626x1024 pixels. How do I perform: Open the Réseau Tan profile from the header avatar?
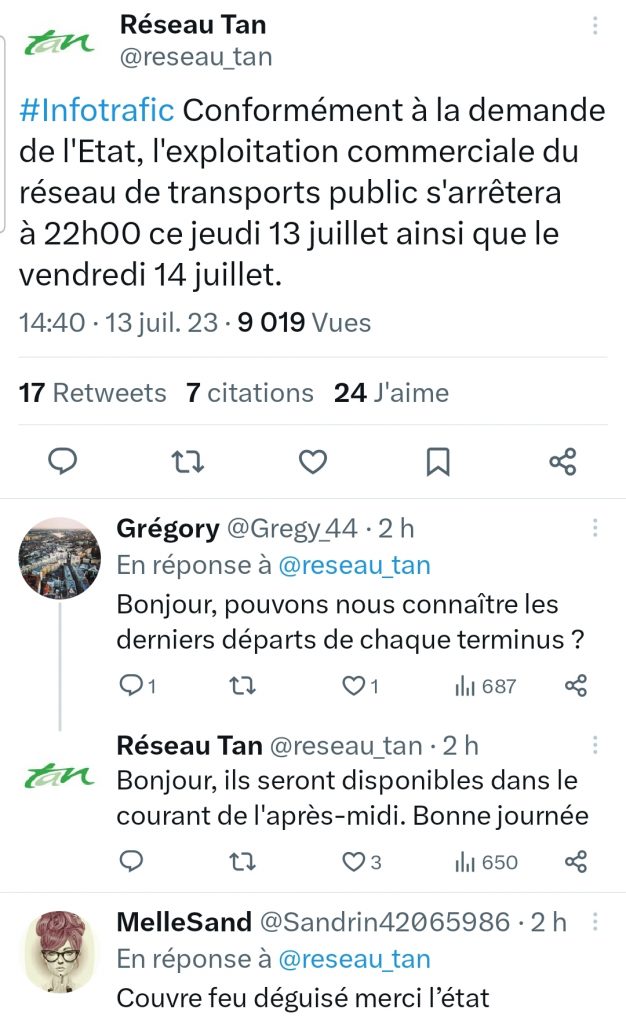[60, 42]
